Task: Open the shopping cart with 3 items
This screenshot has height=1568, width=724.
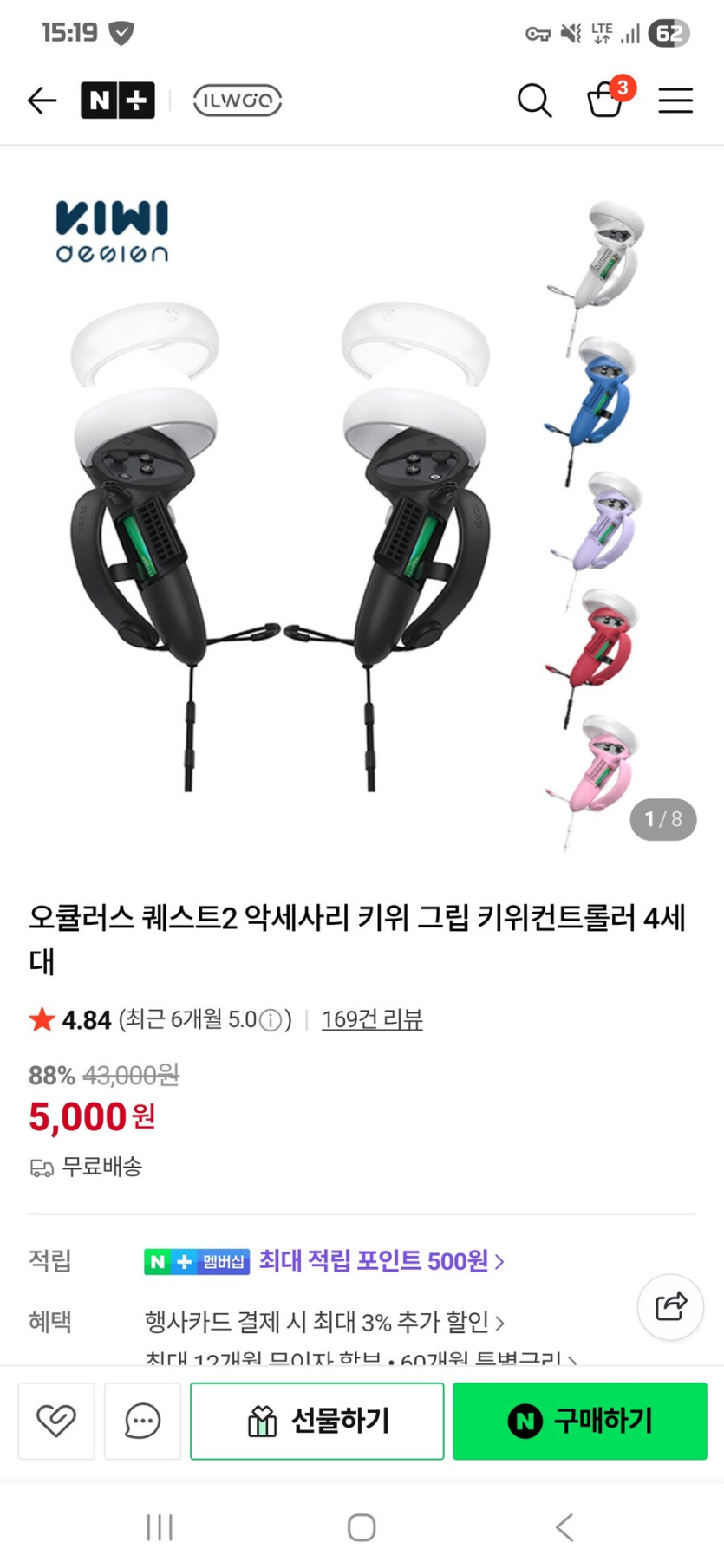Action: point(605,102)
